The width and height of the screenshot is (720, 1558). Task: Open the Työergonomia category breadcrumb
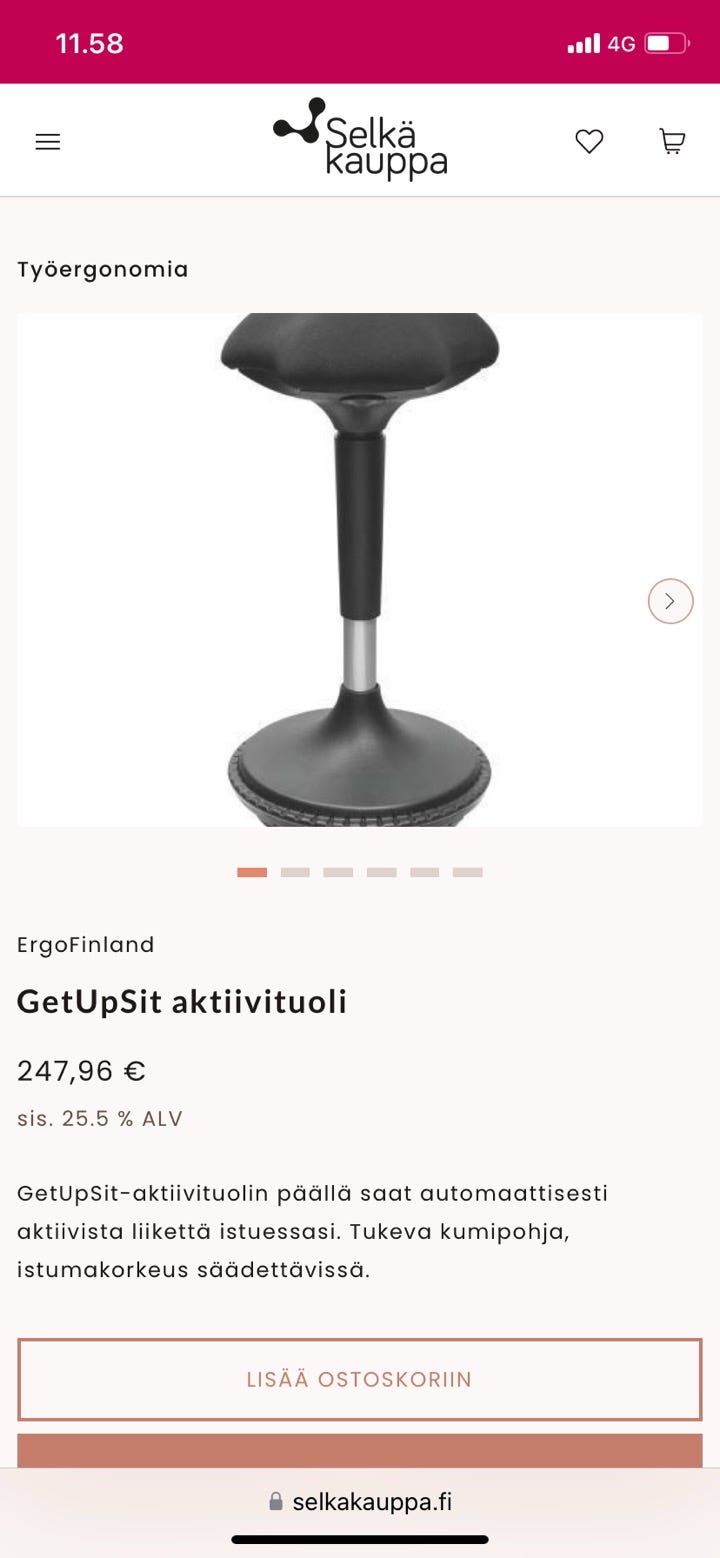pos(101,269)
